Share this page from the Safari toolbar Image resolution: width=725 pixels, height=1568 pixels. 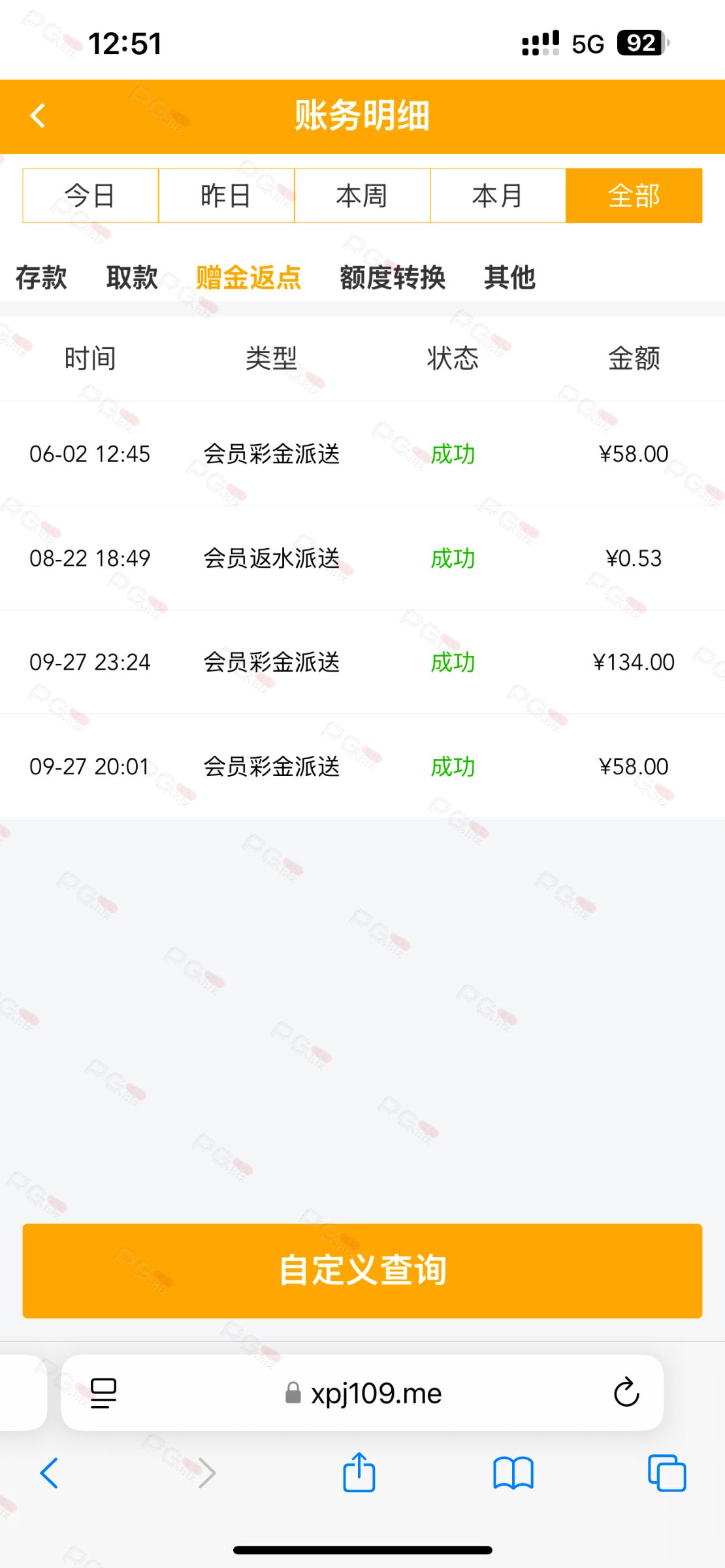click(x=359, y=1472)
